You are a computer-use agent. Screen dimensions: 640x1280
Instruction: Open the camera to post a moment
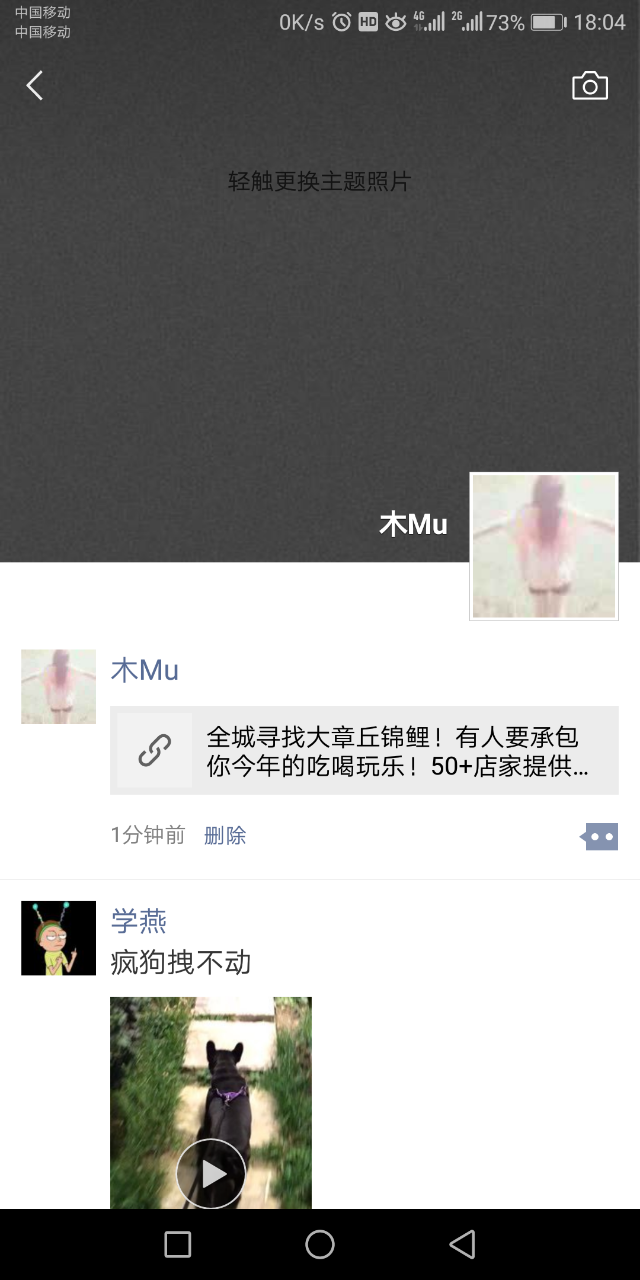[590, 86]
